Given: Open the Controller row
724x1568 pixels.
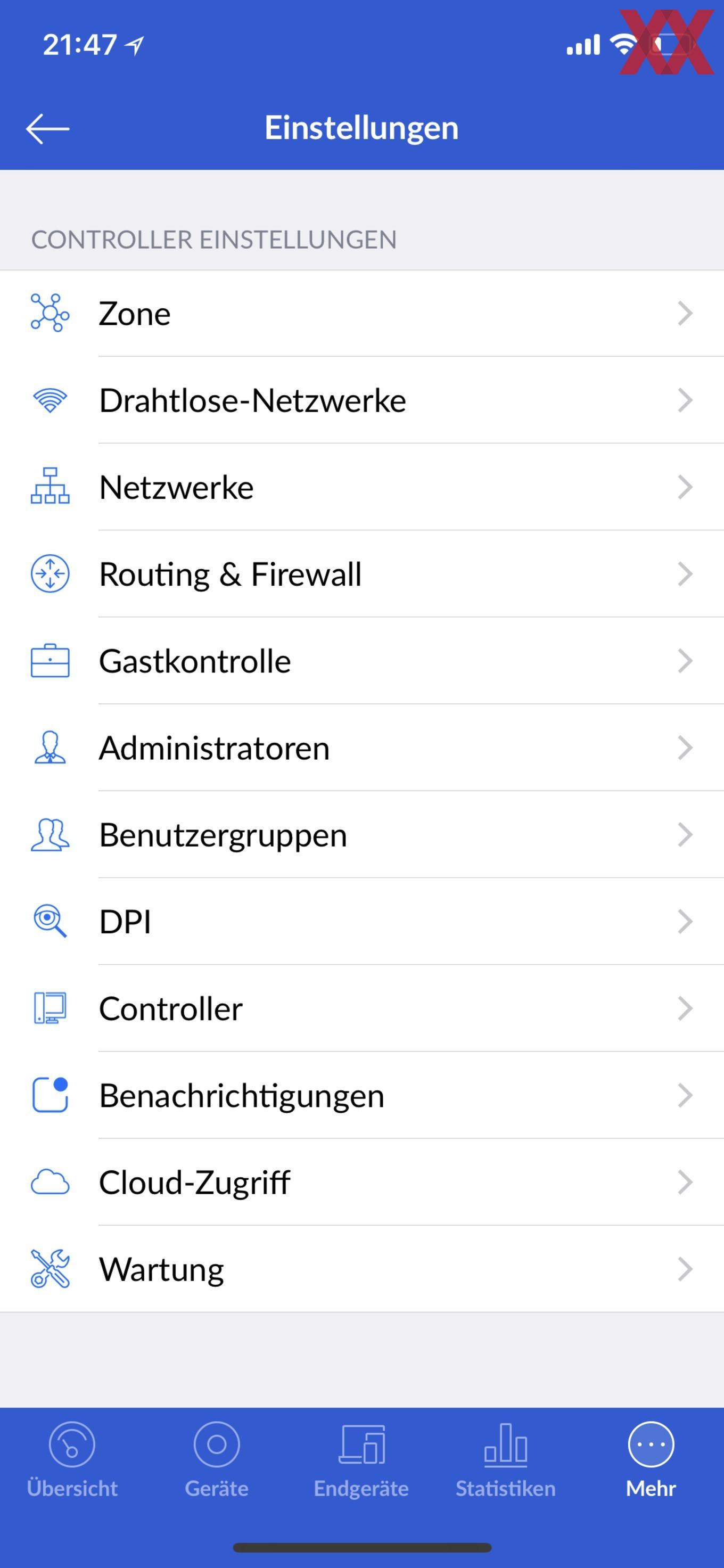Looking at the screenshot, I should (362, 1008).
